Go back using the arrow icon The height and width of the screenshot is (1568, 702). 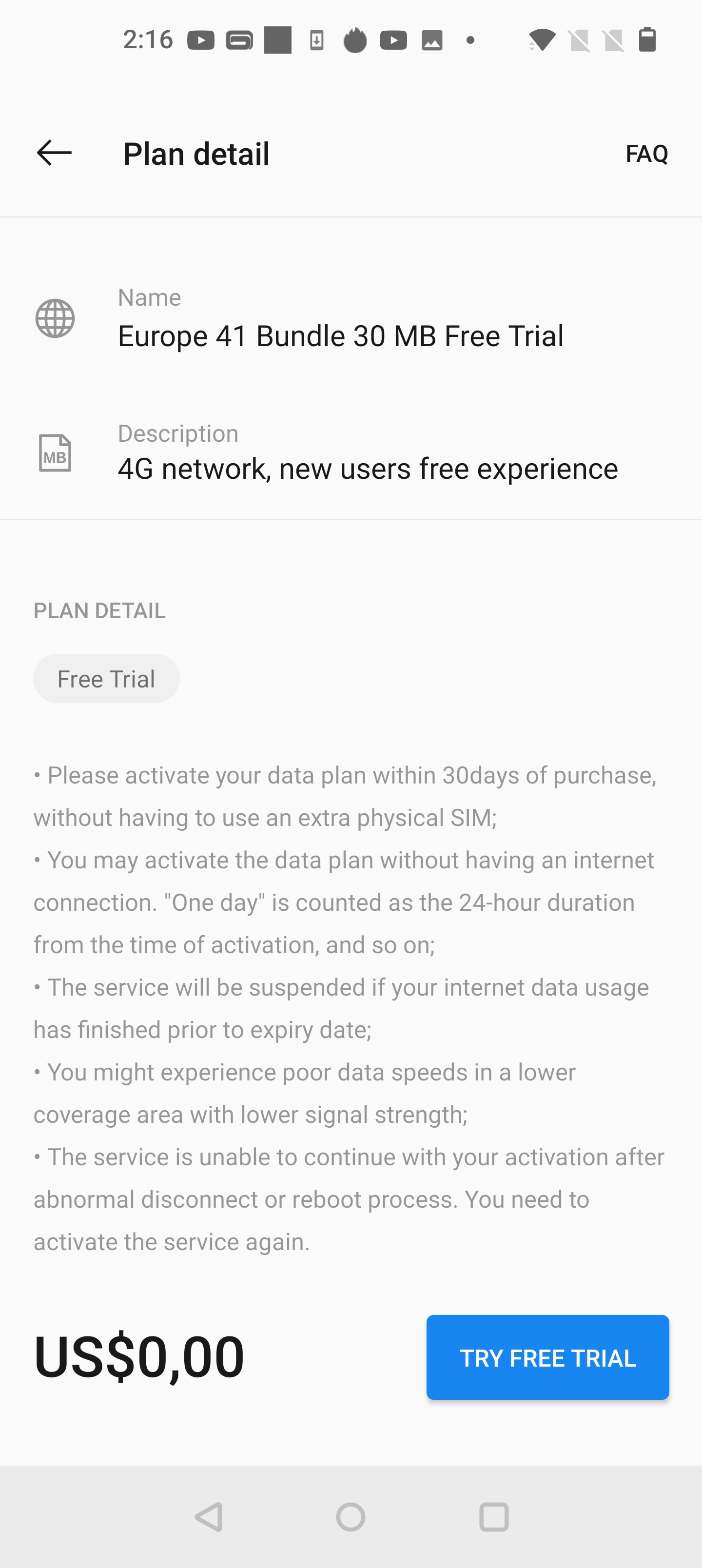[x=54, y=153]
